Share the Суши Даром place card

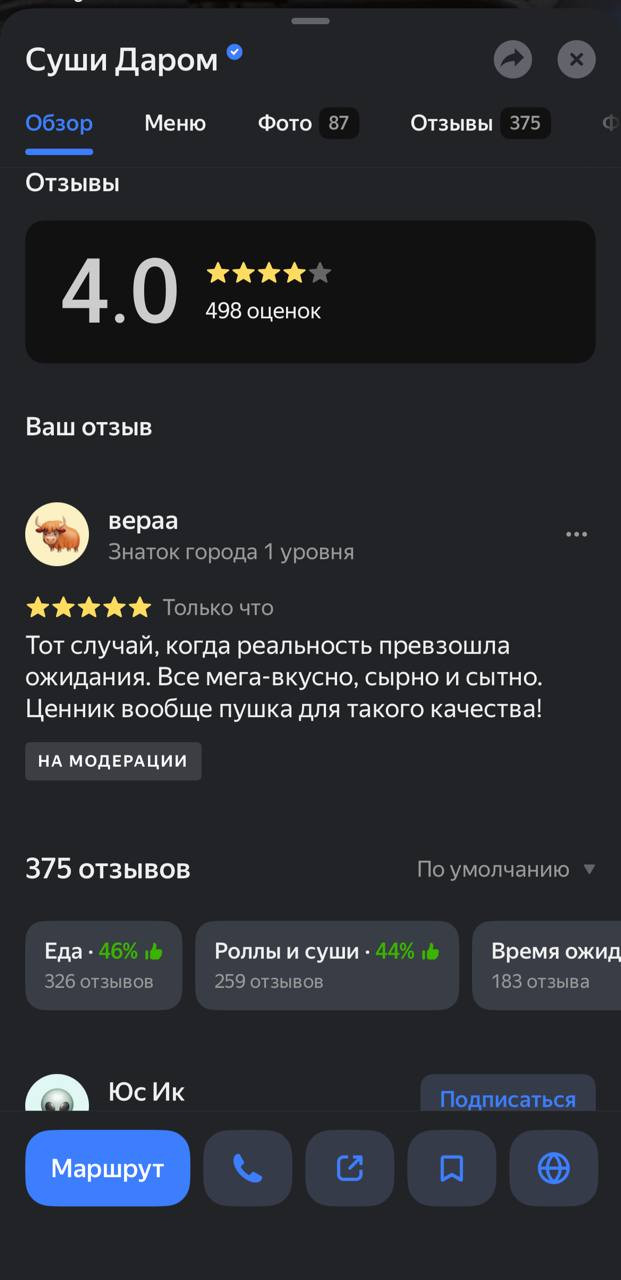click(513, 60)
